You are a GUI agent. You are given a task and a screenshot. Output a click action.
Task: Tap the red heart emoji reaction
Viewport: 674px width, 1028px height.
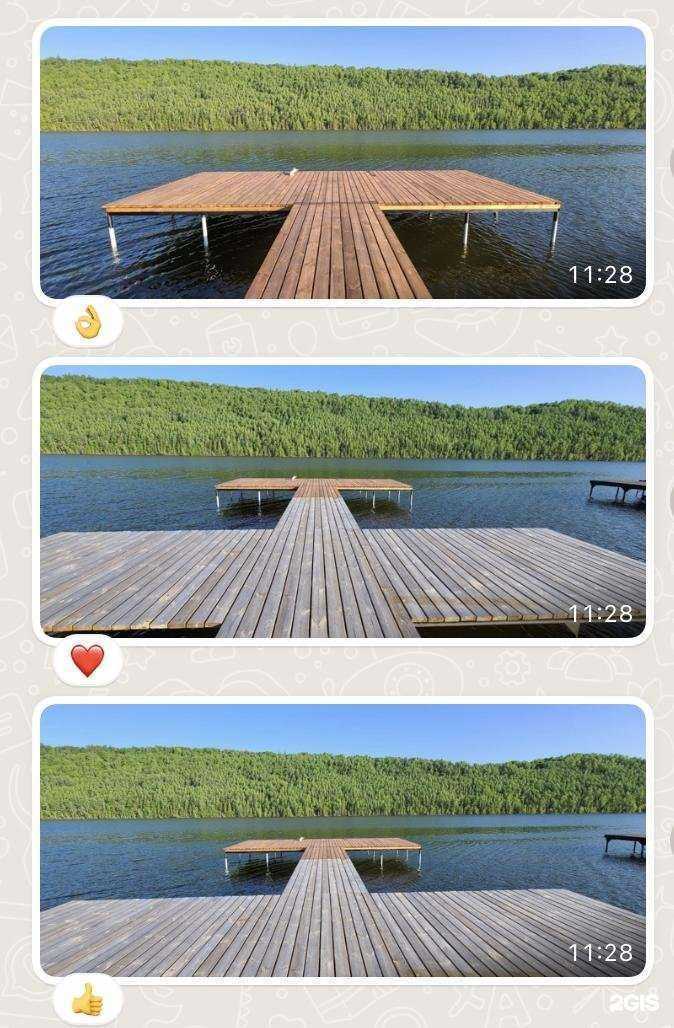pos(88,660)
